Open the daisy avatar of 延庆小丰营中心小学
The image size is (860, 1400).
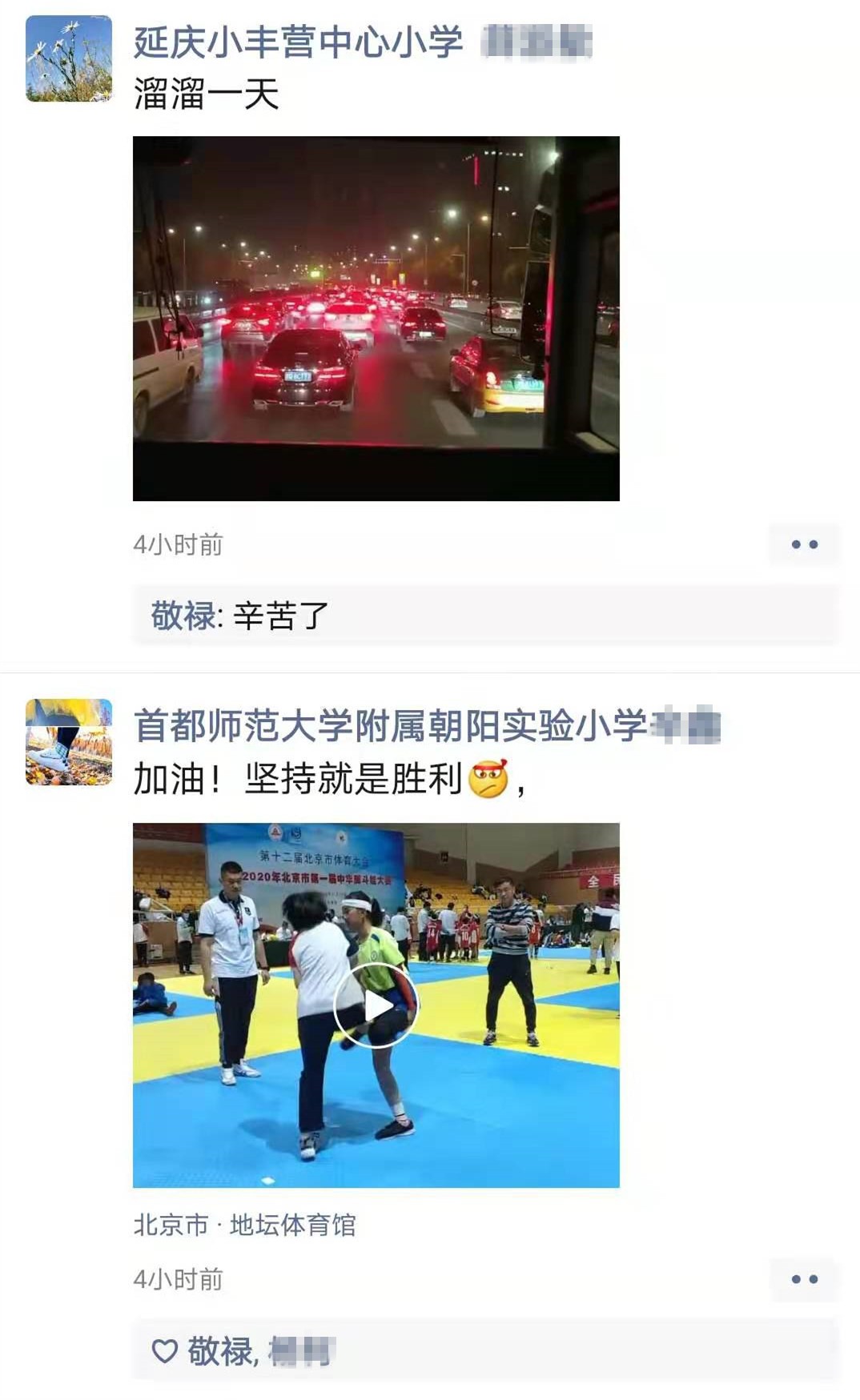69,58
